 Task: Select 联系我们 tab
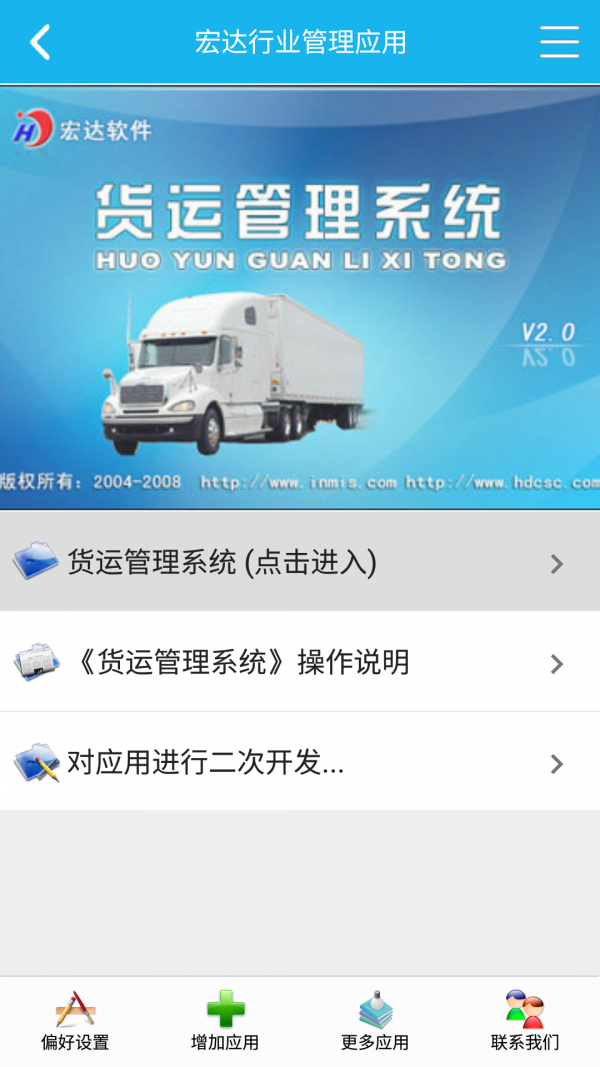(525, 1021)
